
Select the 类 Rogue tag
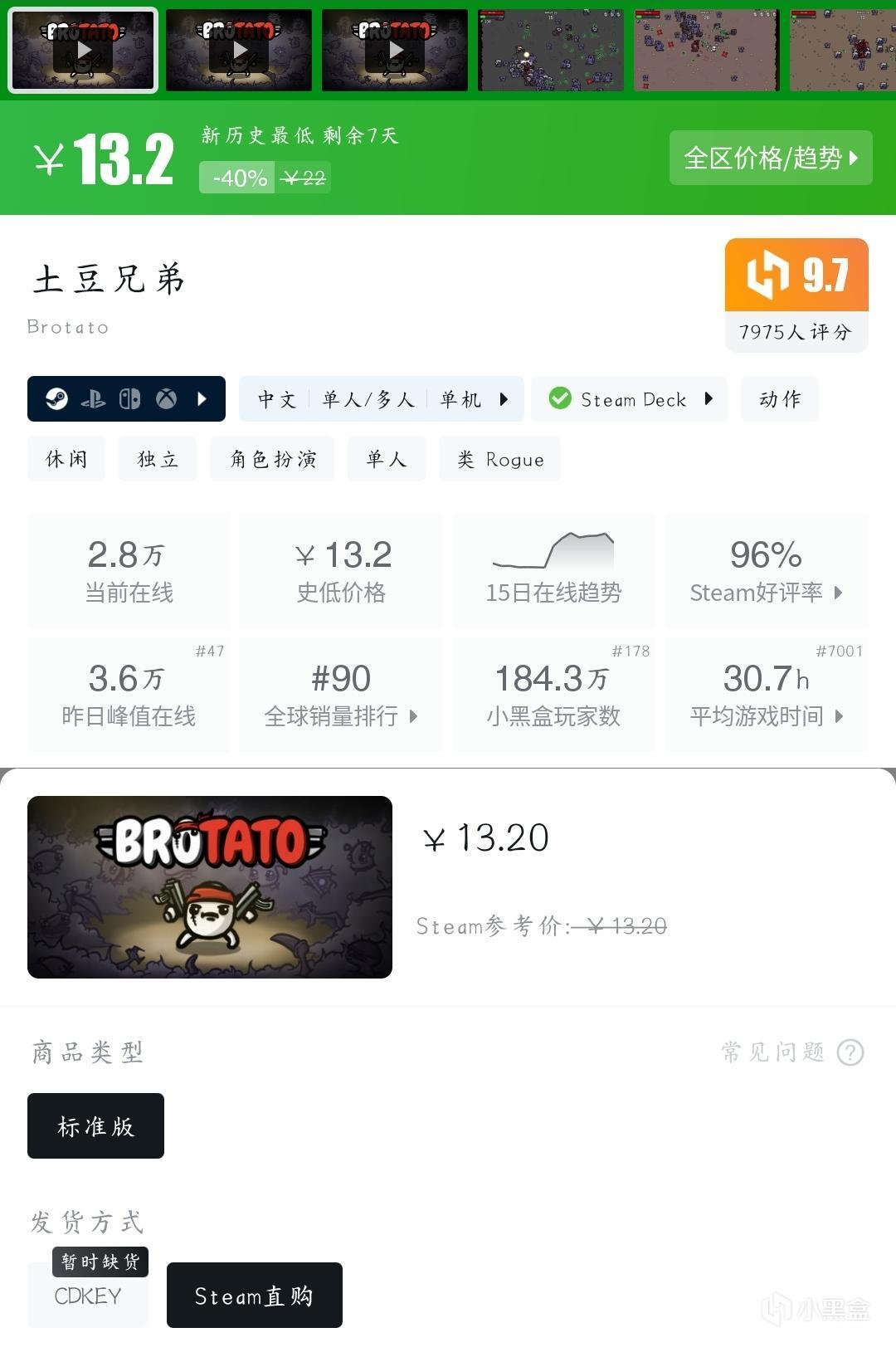point(499,459)
